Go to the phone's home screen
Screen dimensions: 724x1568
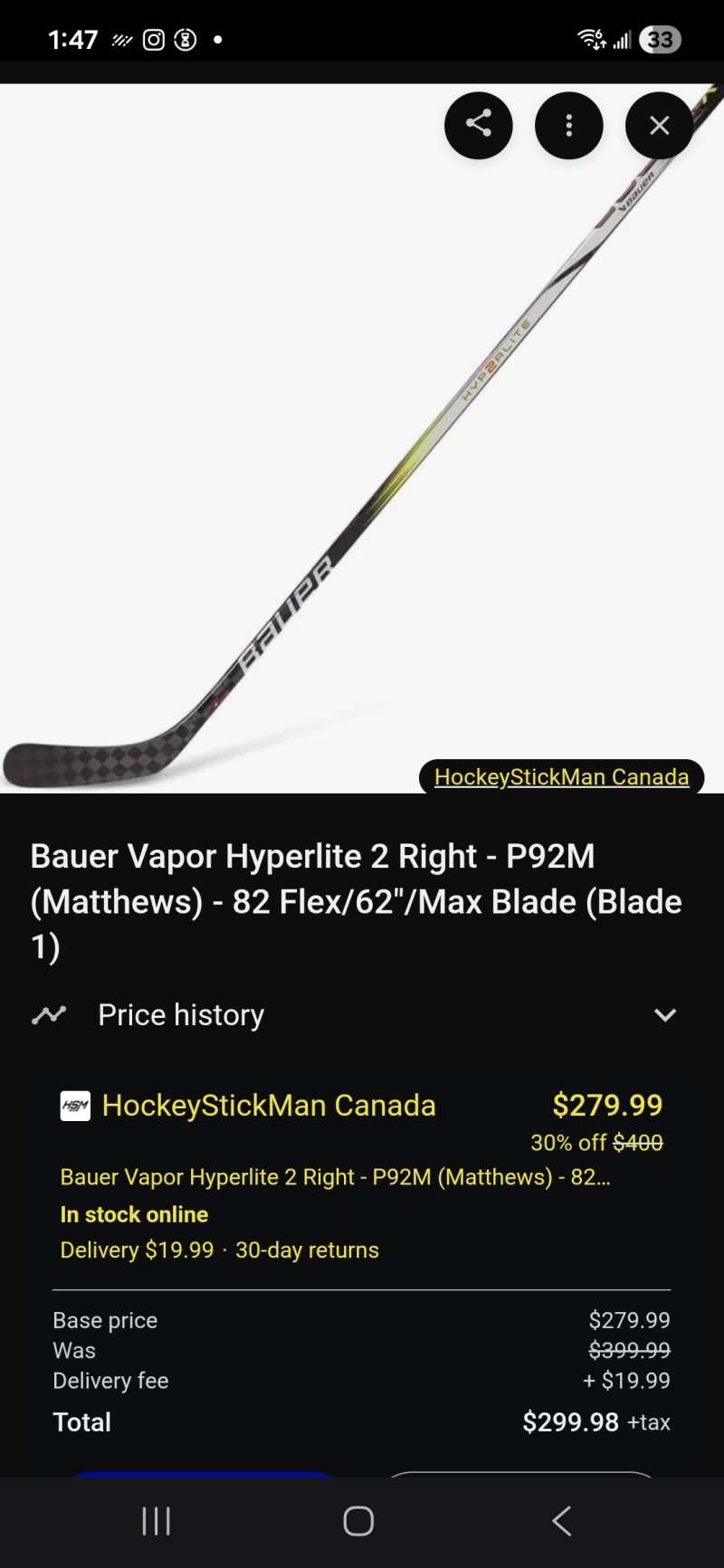coord(358,1521)
